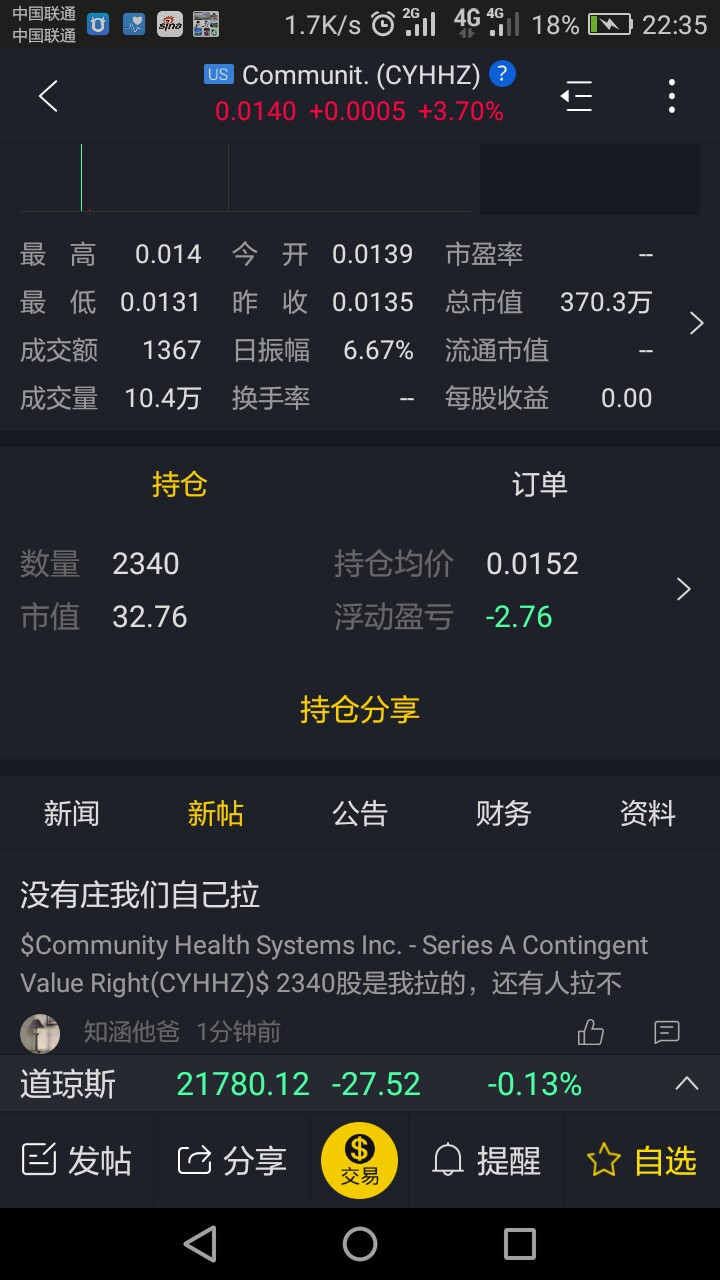The width and height of the screenshot is (720, 1280).
Task: Open the stock list icon in header
Action: point(576,97)
